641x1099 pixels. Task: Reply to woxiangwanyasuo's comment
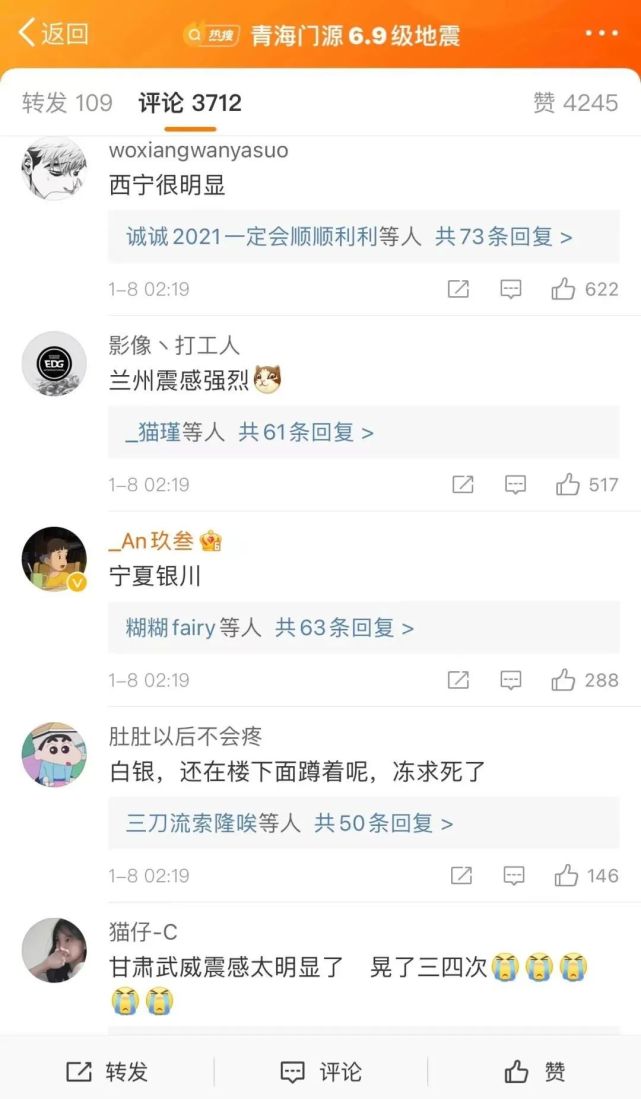click(511, 289)
